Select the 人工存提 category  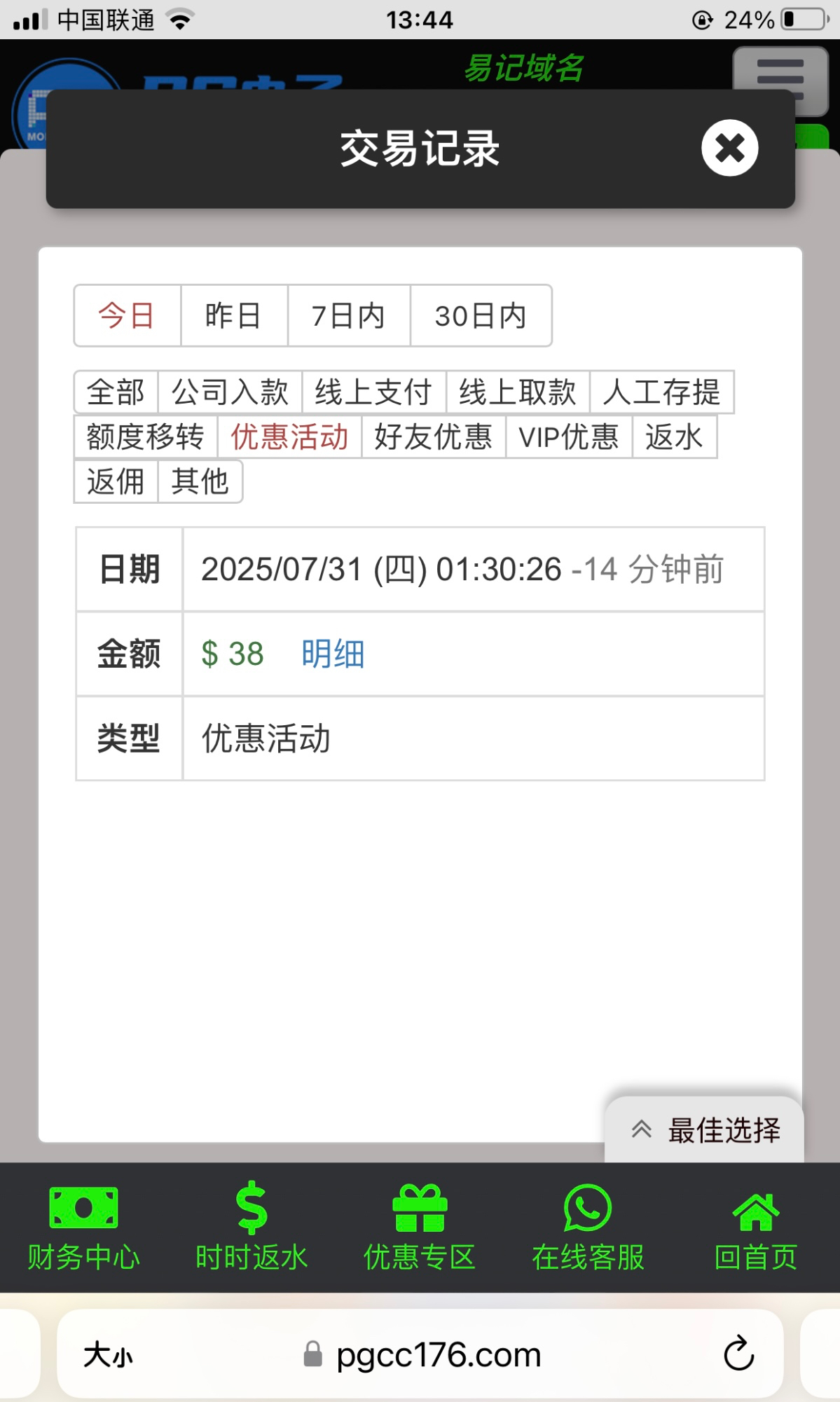[x=661, y=392]
